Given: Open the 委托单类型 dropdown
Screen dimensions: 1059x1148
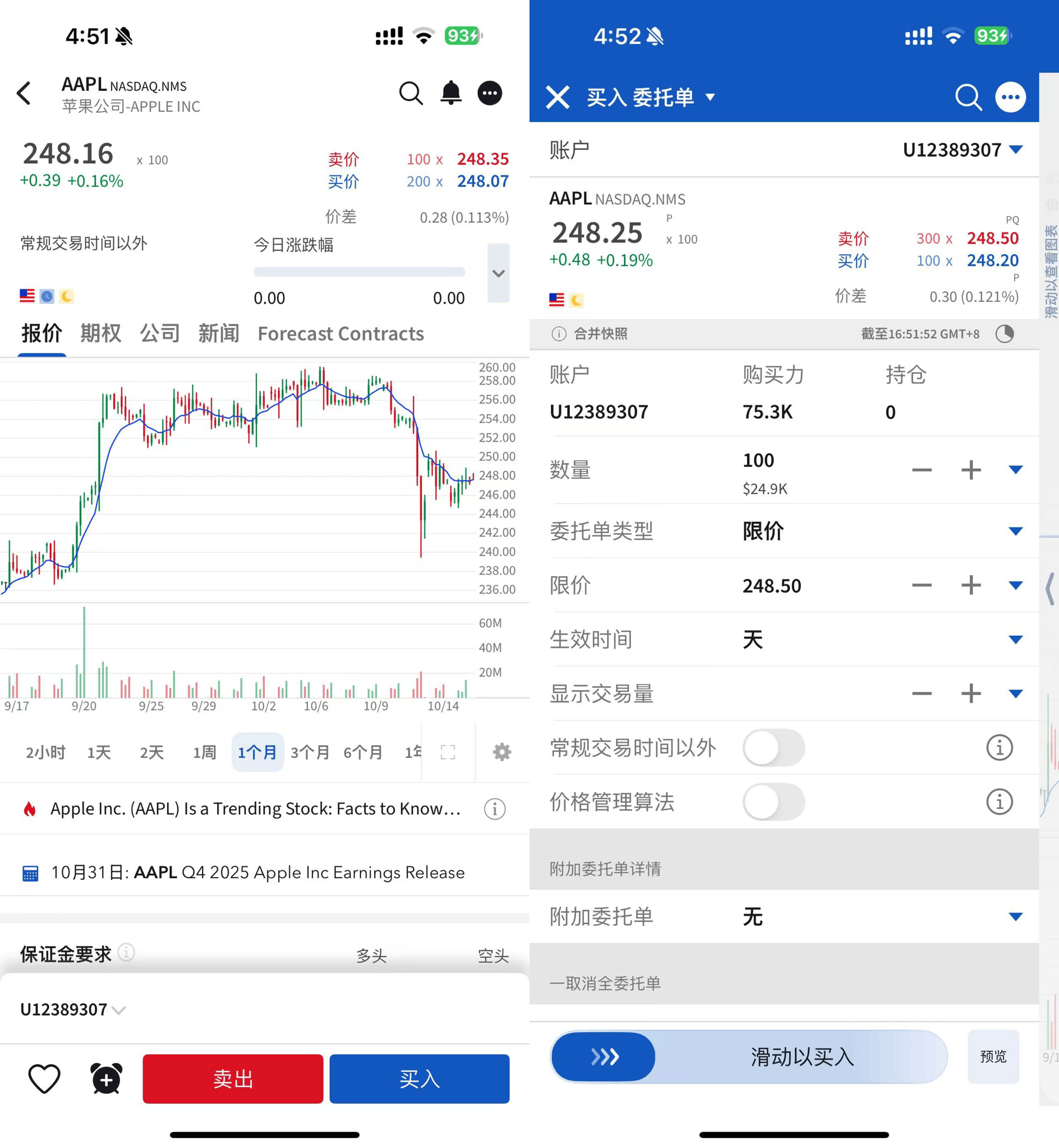Looking at the screenshot, I should tap(1015, 531).
